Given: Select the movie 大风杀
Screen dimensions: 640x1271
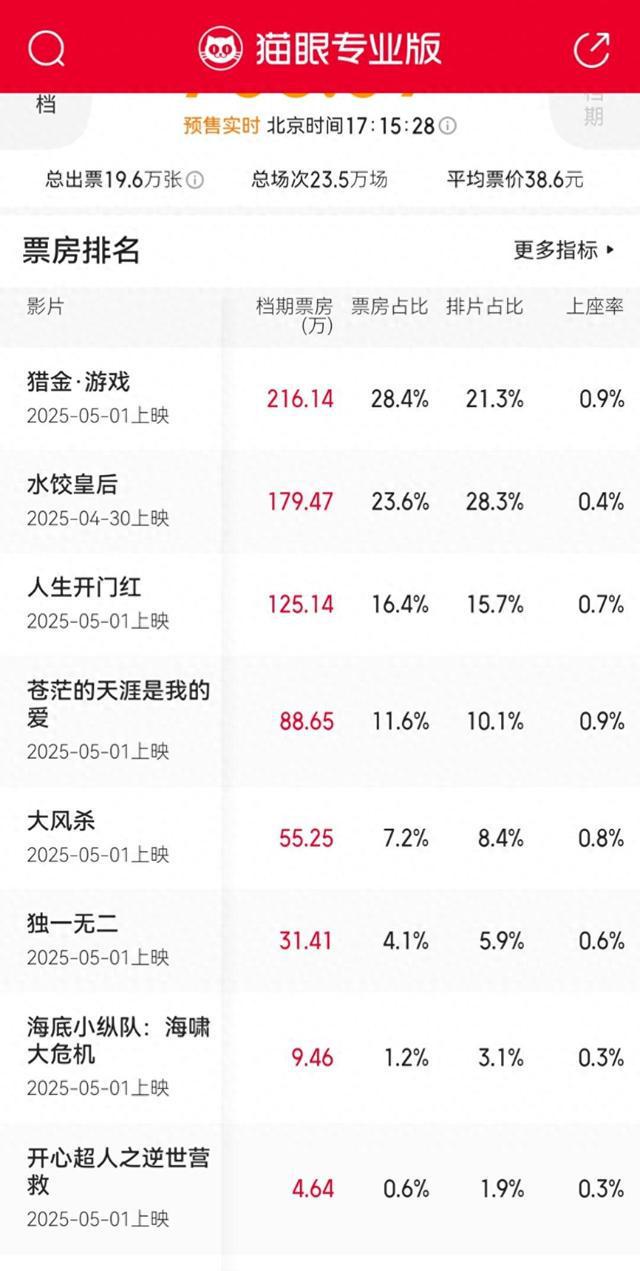Looking at the screenshot, I should [x=320, y=838].
